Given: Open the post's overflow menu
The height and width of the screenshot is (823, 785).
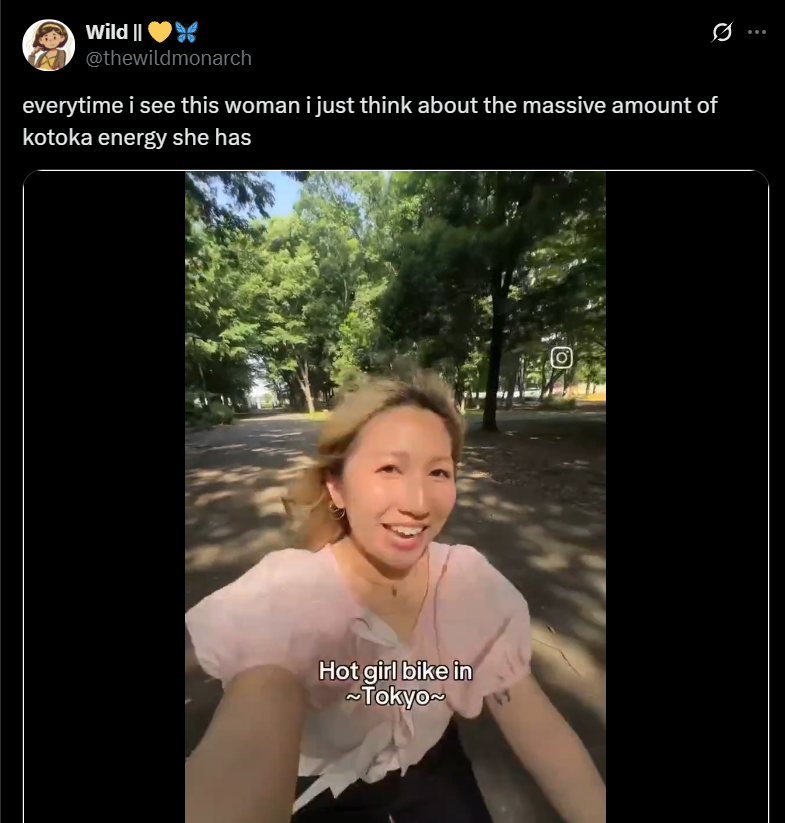Looking at the screenshot, I should coord(757,32).
